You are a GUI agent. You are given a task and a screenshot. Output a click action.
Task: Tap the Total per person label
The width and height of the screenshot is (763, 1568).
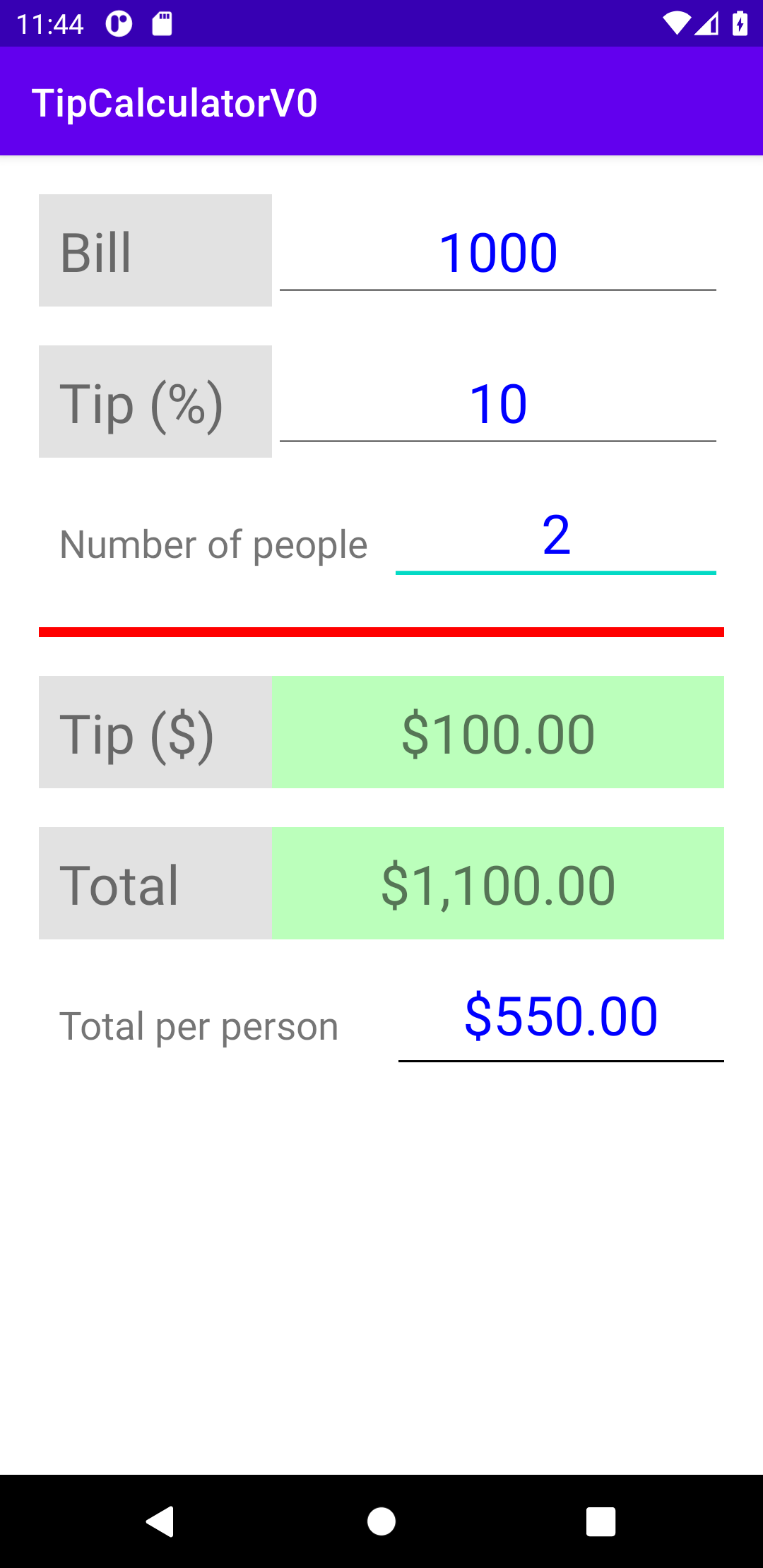point(199,1026)
